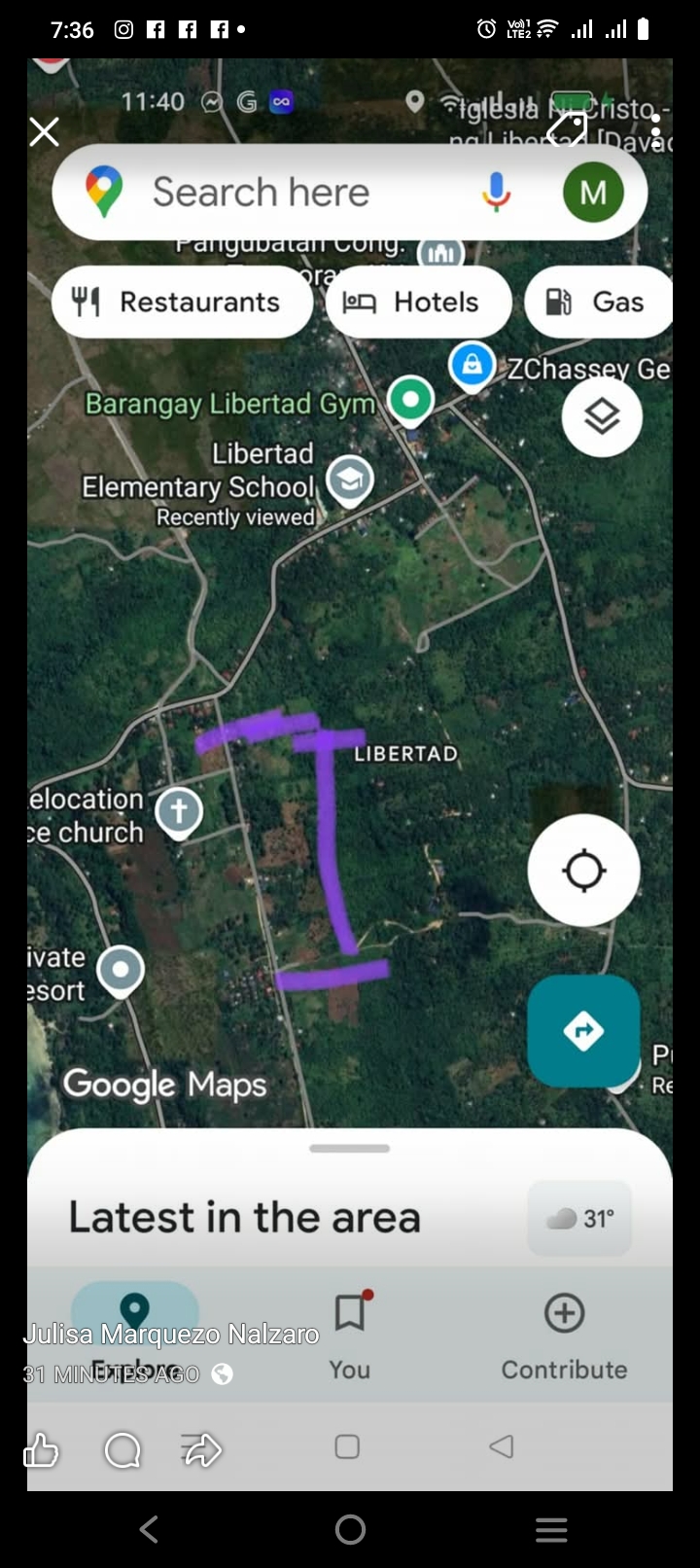
Task: Open the three-dot overflow menu
Action: pos(656,130)
